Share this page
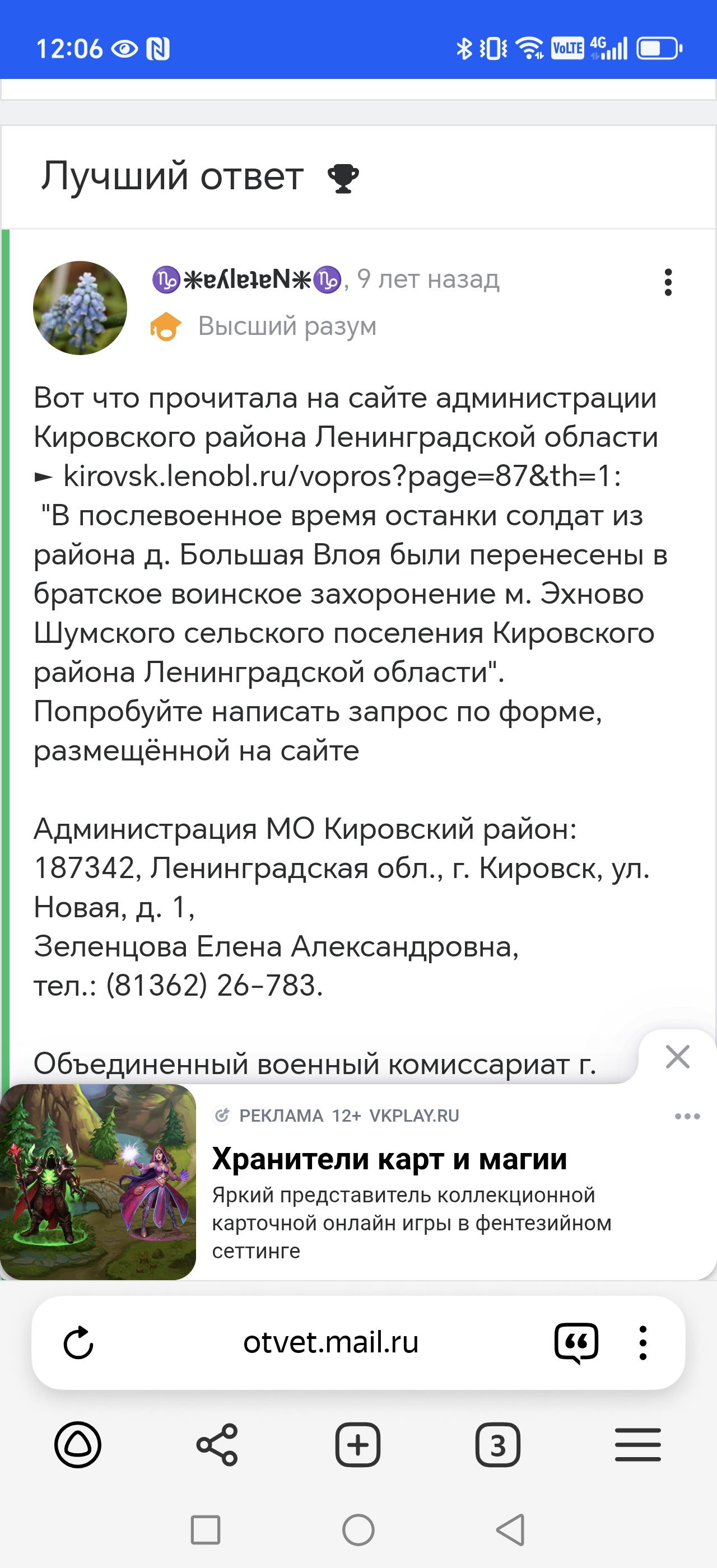 click(x=217, y=1444)
